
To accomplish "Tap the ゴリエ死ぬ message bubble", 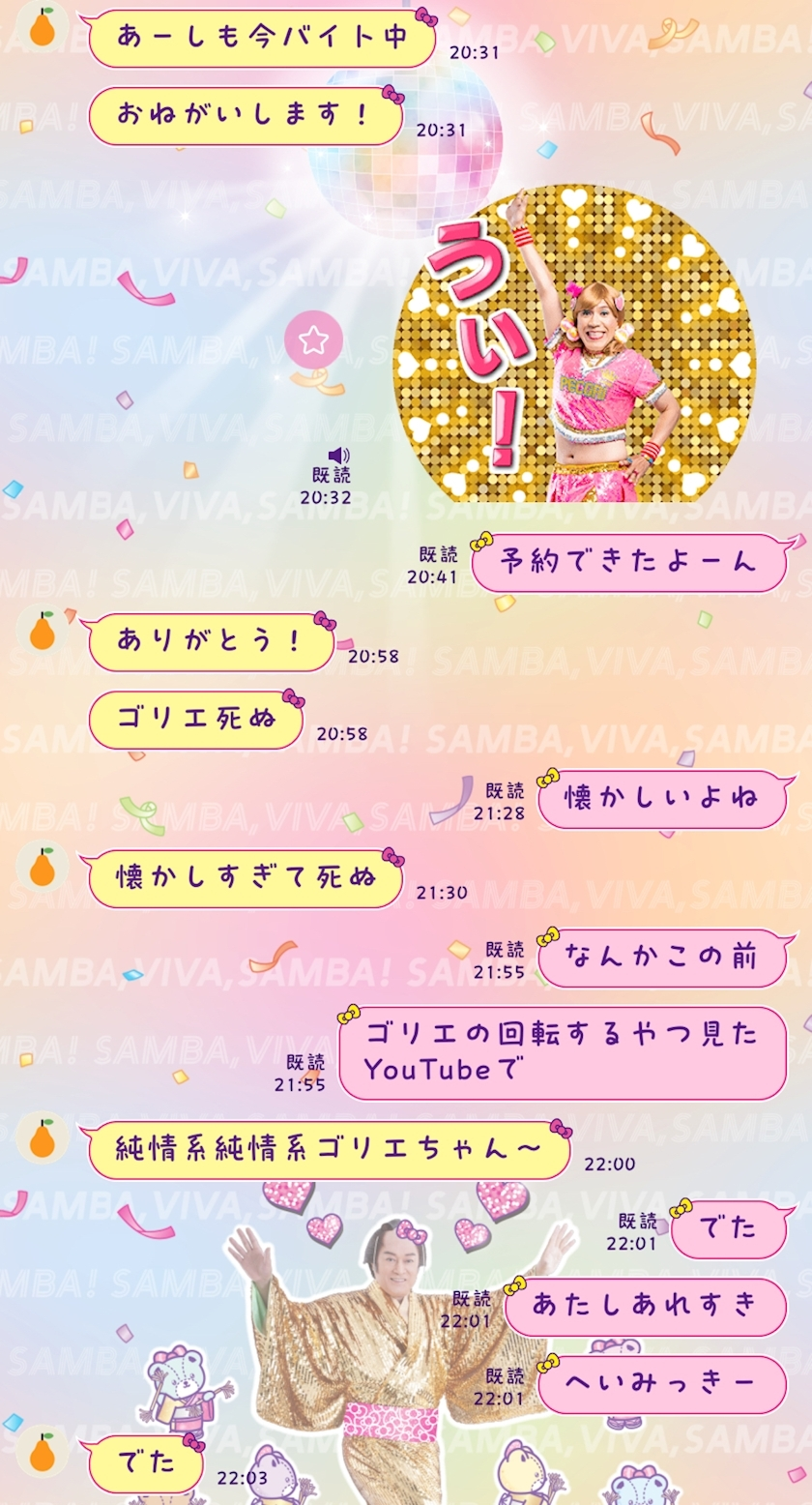I will (x=193, y=720).
